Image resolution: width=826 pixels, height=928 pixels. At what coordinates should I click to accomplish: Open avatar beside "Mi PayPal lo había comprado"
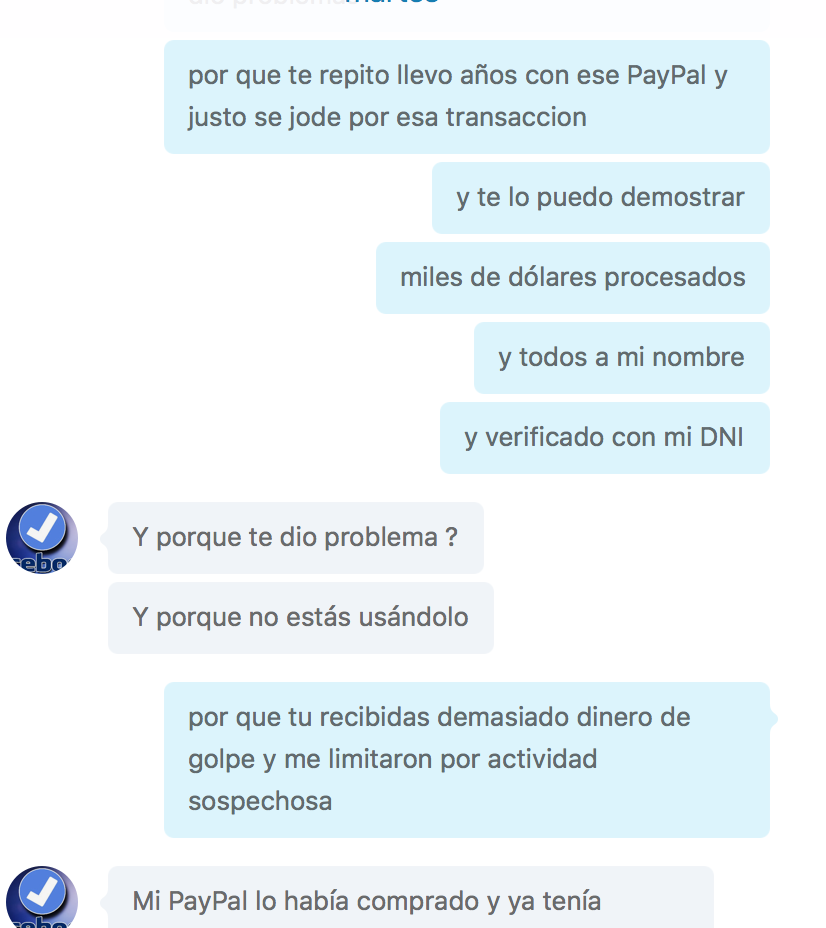[42, 898]
